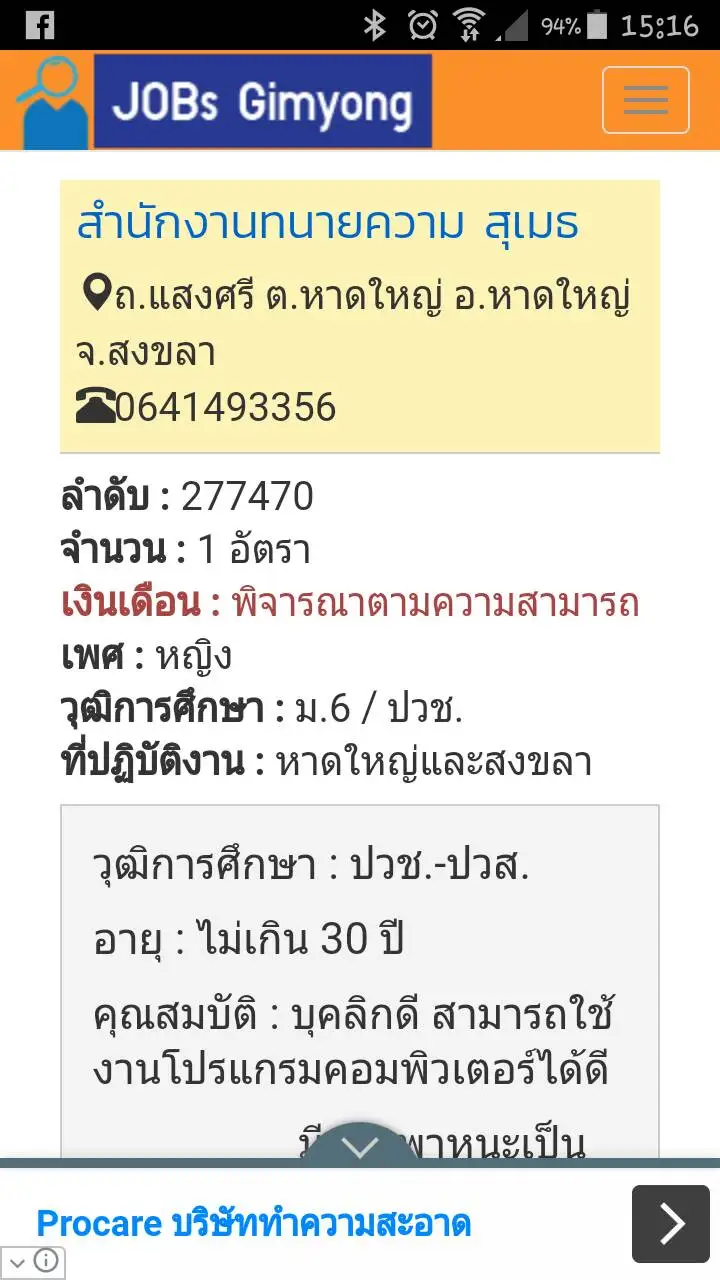Viewport: 720px width, 1280px height.
Task: Tap the JOBs Gimyong header logo
Action: [x=225, y=102]
